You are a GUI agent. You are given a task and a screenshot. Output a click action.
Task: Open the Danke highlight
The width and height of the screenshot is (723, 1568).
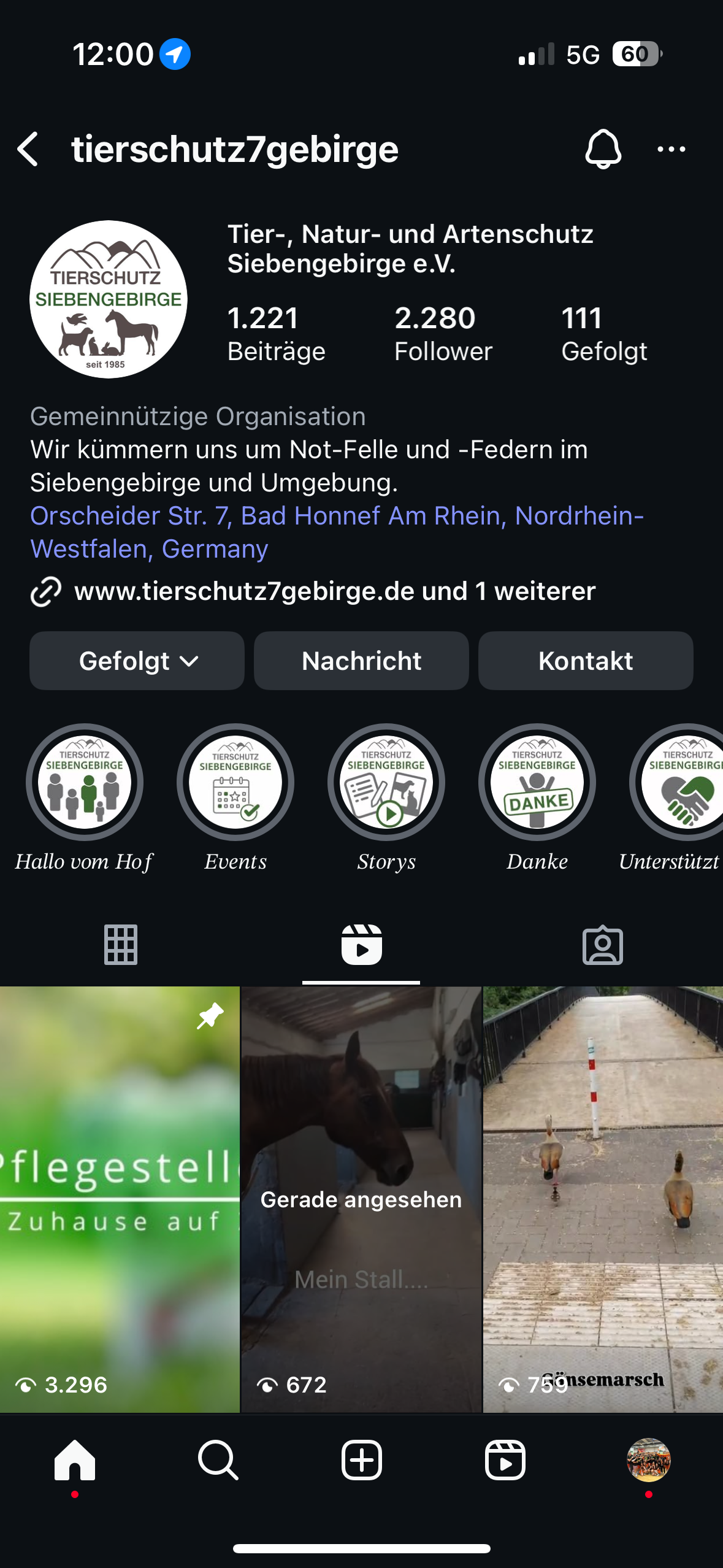(537, 782)
